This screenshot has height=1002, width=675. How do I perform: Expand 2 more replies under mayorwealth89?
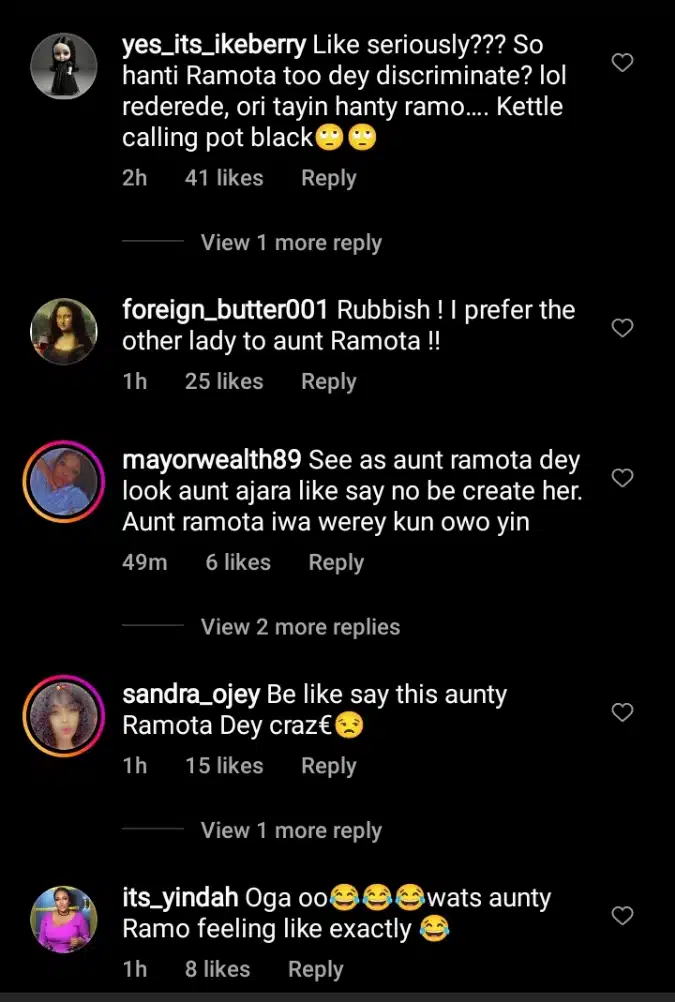tap(300, 627)
